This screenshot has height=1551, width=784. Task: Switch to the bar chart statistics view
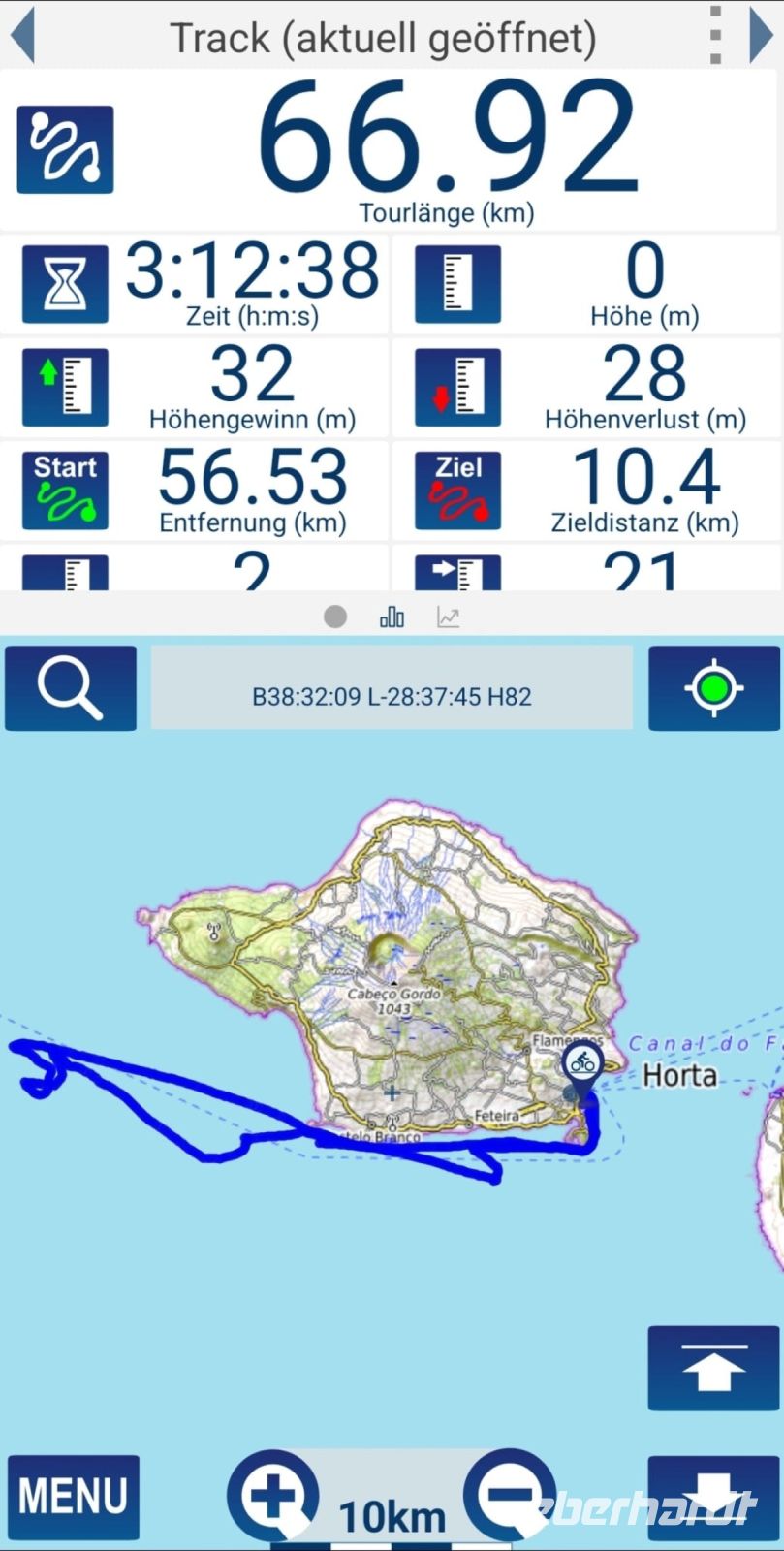click(x=392, y=616)
